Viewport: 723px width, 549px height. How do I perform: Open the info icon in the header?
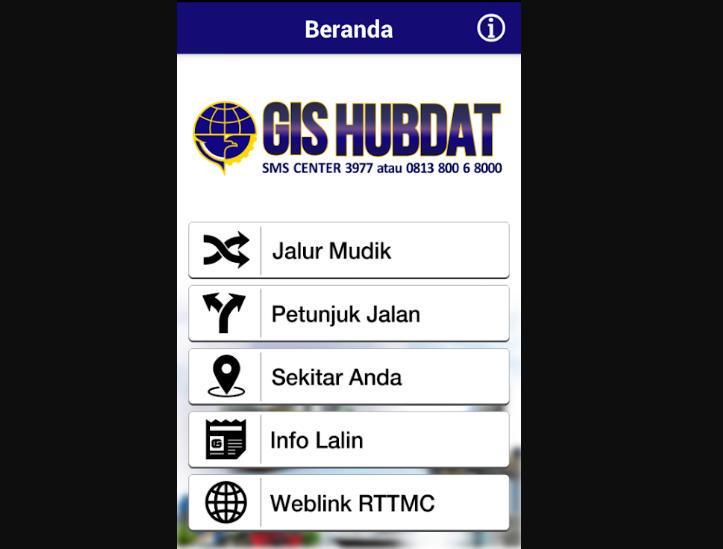pos(490,28)
